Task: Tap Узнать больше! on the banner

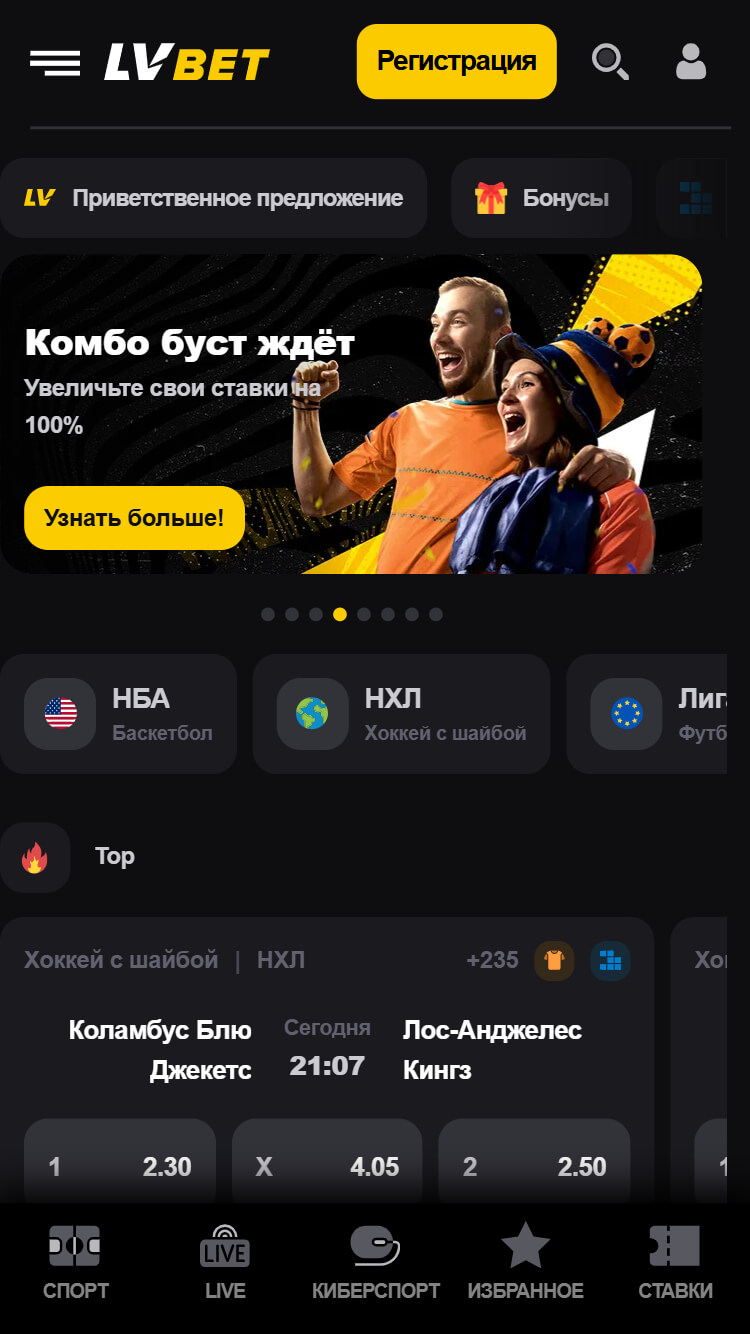Action: 134,518
